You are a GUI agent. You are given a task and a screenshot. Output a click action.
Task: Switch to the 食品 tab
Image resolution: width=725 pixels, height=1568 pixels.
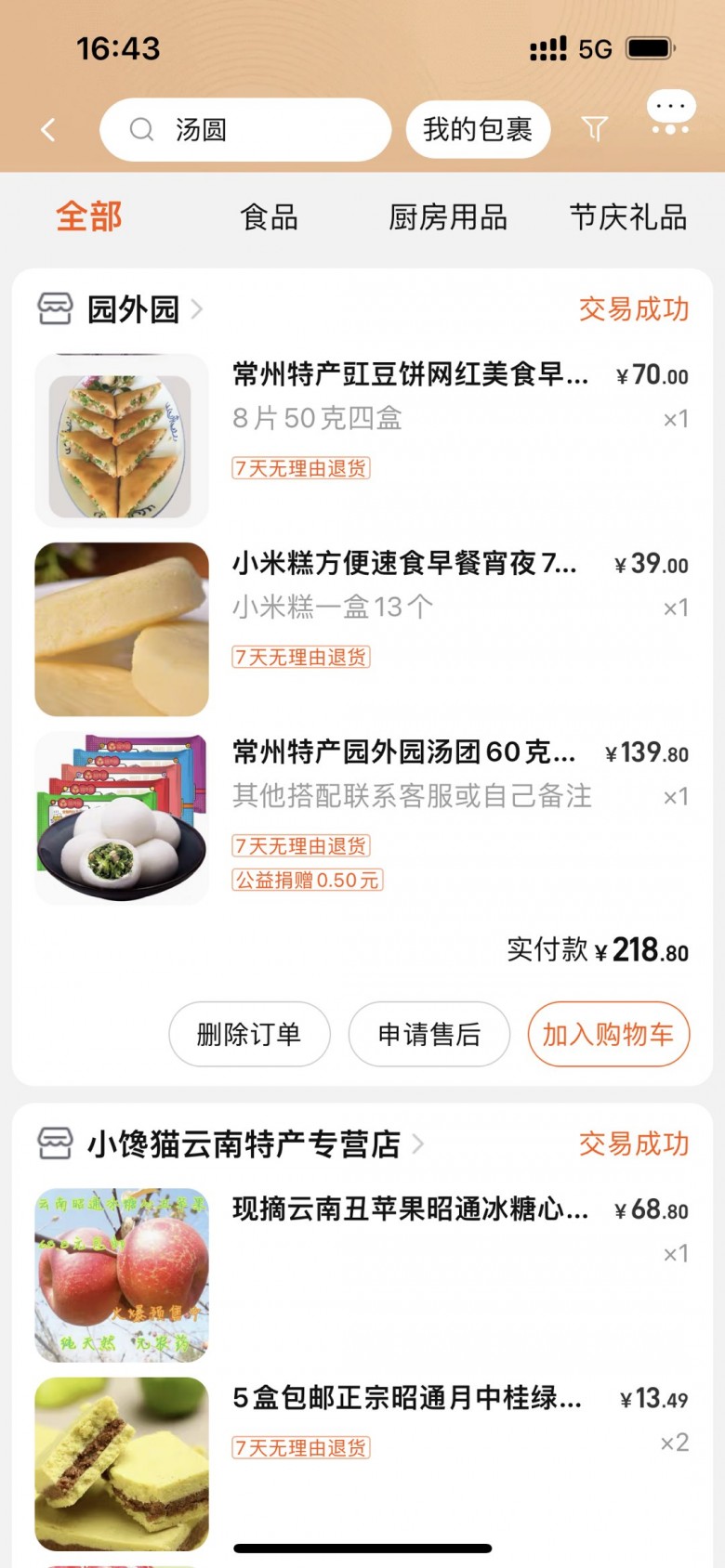[x=269, y=217]
